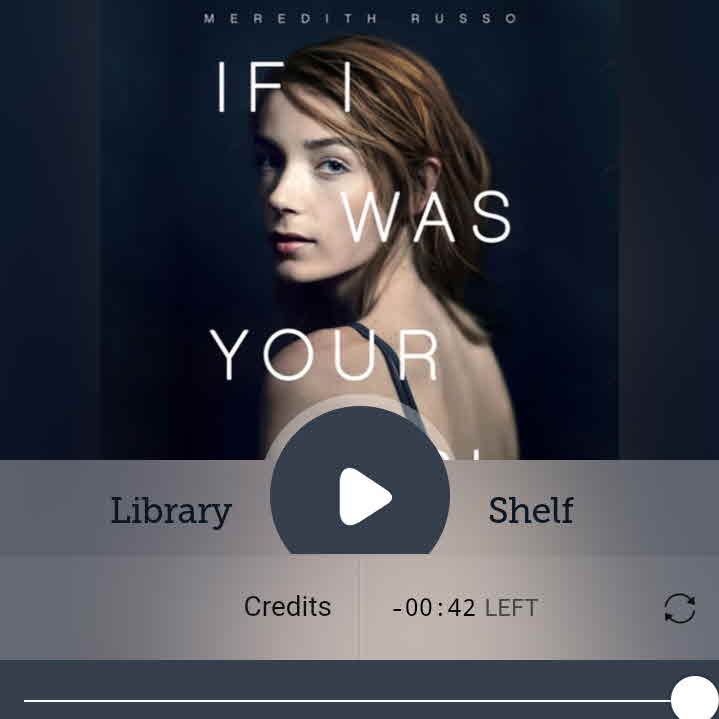Screen dimensions: 719x719
Task: Toggle the time left display
Action: coord(465,608)
